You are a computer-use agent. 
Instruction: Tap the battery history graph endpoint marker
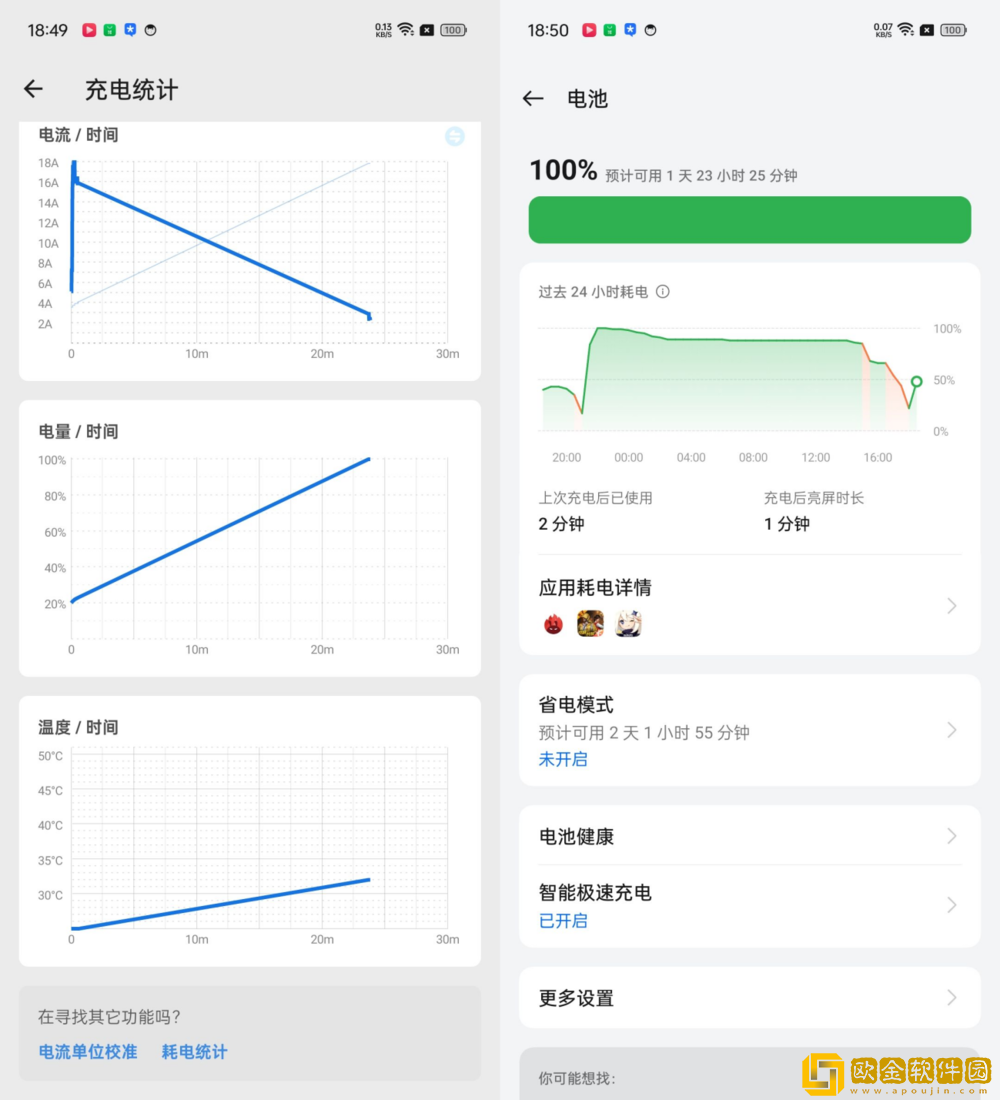[x=915, y=381]
